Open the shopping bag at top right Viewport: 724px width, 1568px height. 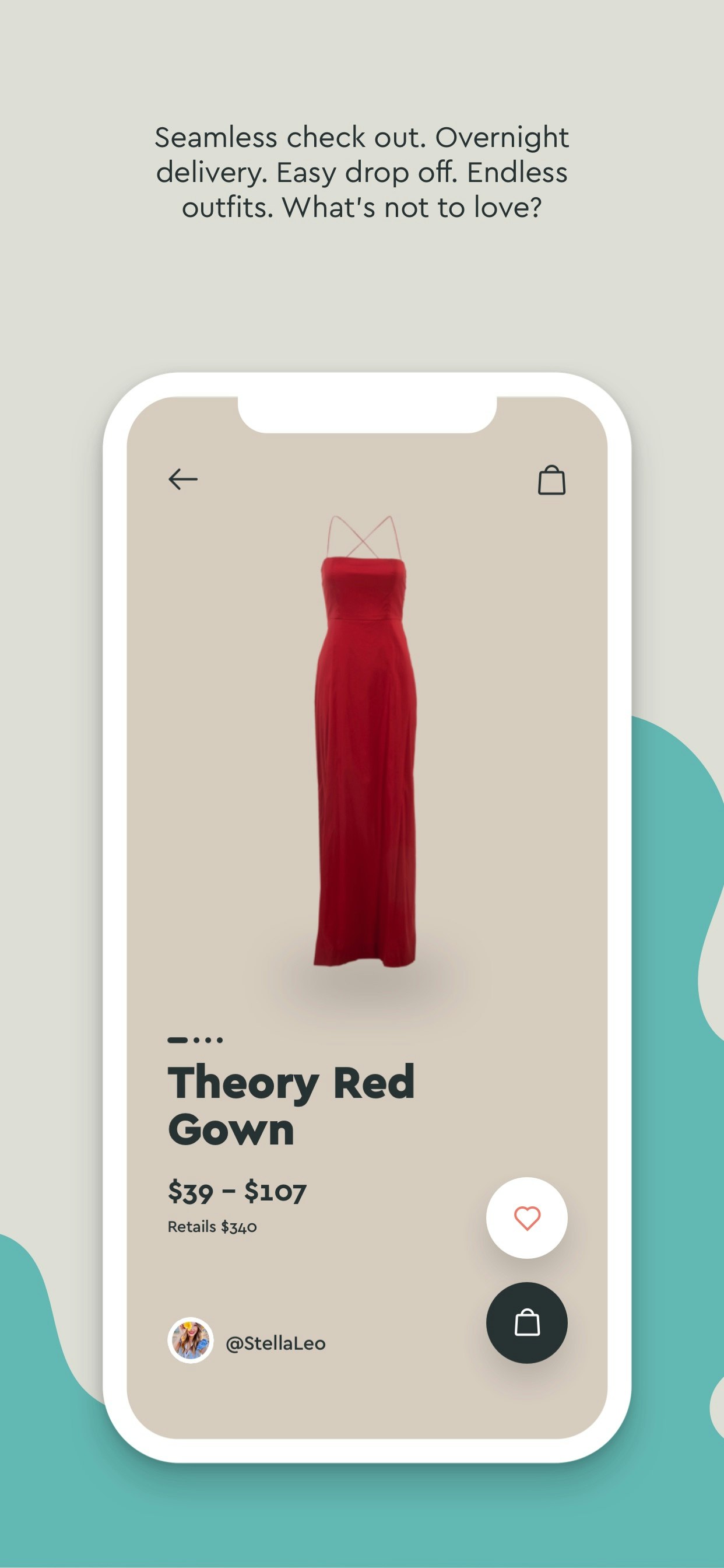553,480
